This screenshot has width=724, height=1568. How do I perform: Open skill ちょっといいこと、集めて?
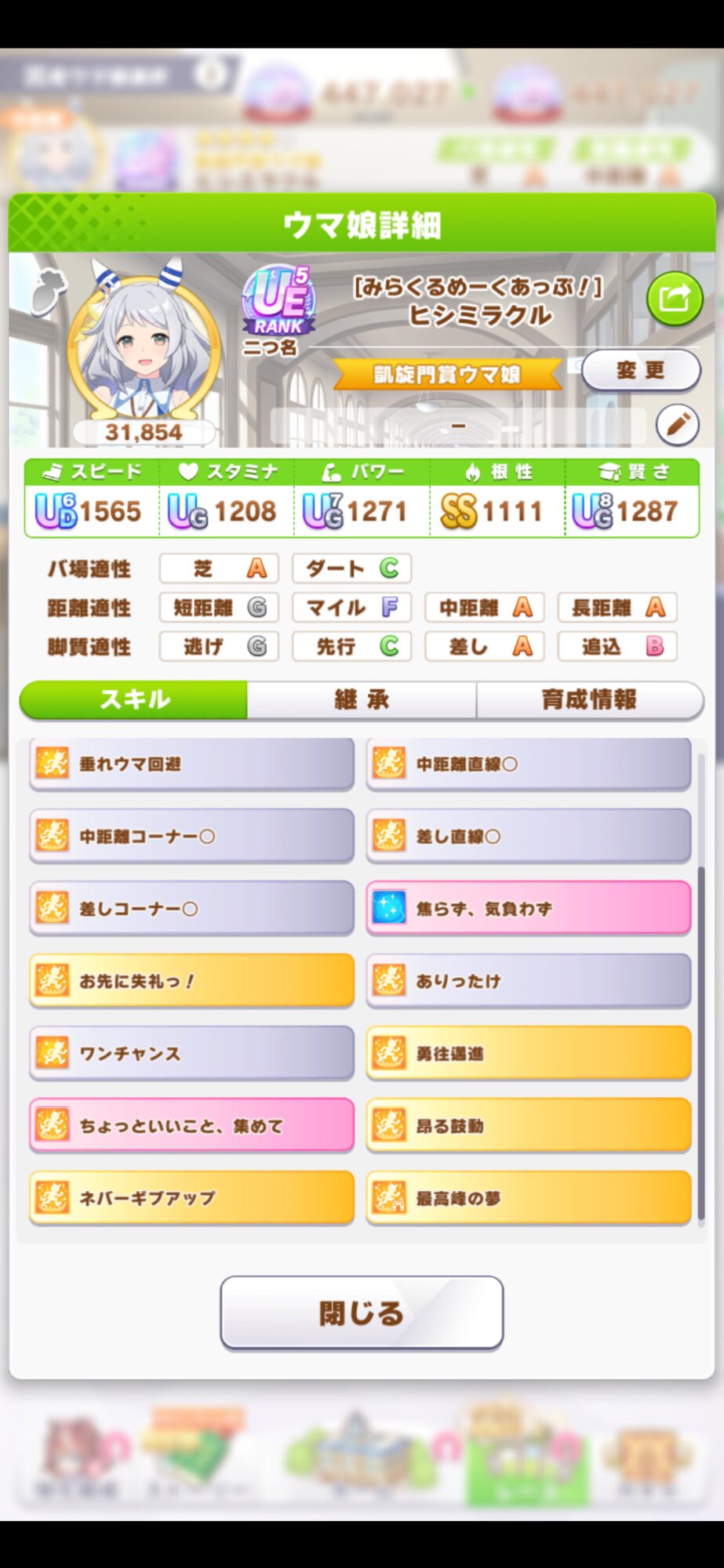click(x=191, y=1126)
